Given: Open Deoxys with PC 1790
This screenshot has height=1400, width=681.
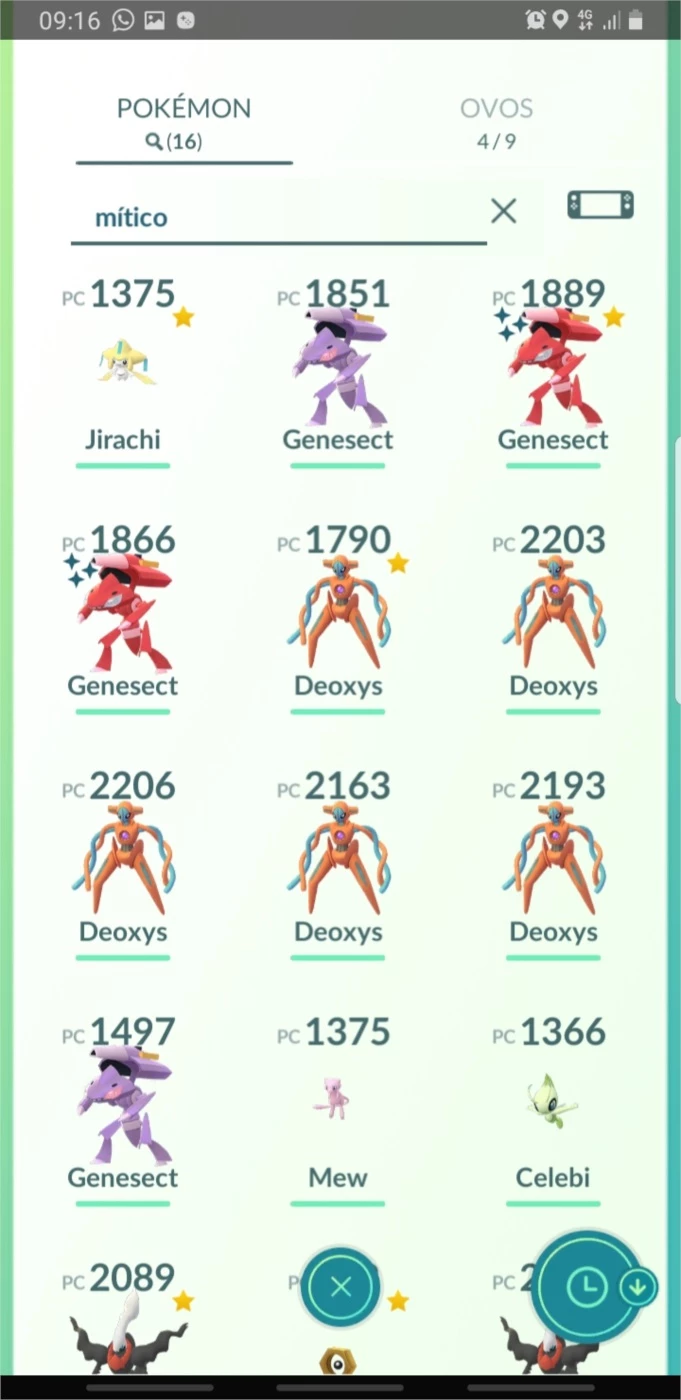Looking at the screenshot, I should pos(338,619).
